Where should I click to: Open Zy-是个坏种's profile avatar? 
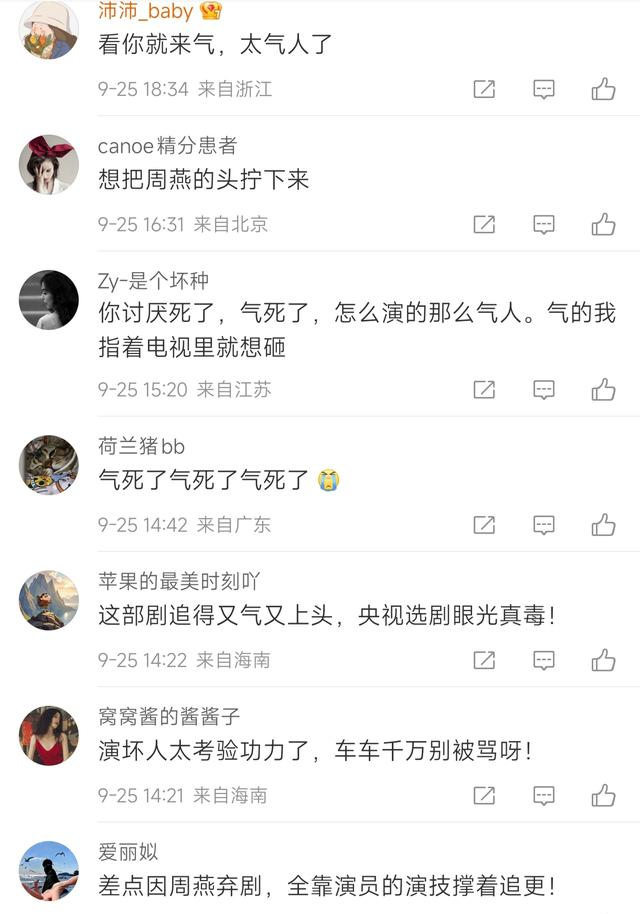tap(49, 300)
